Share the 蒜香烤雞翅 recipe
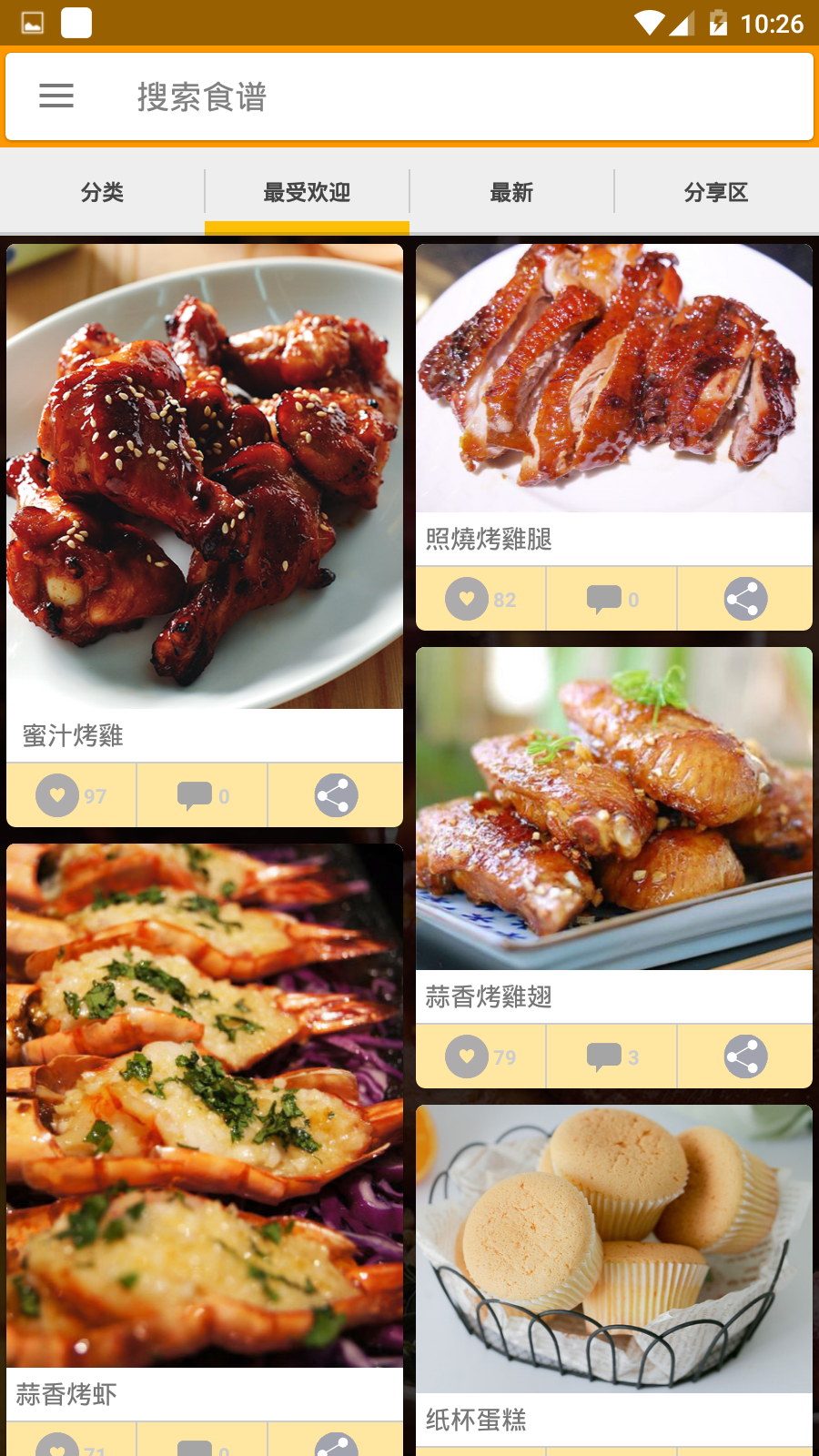This screenshot has height=1456, width=819. click(x=745, y=1057)
